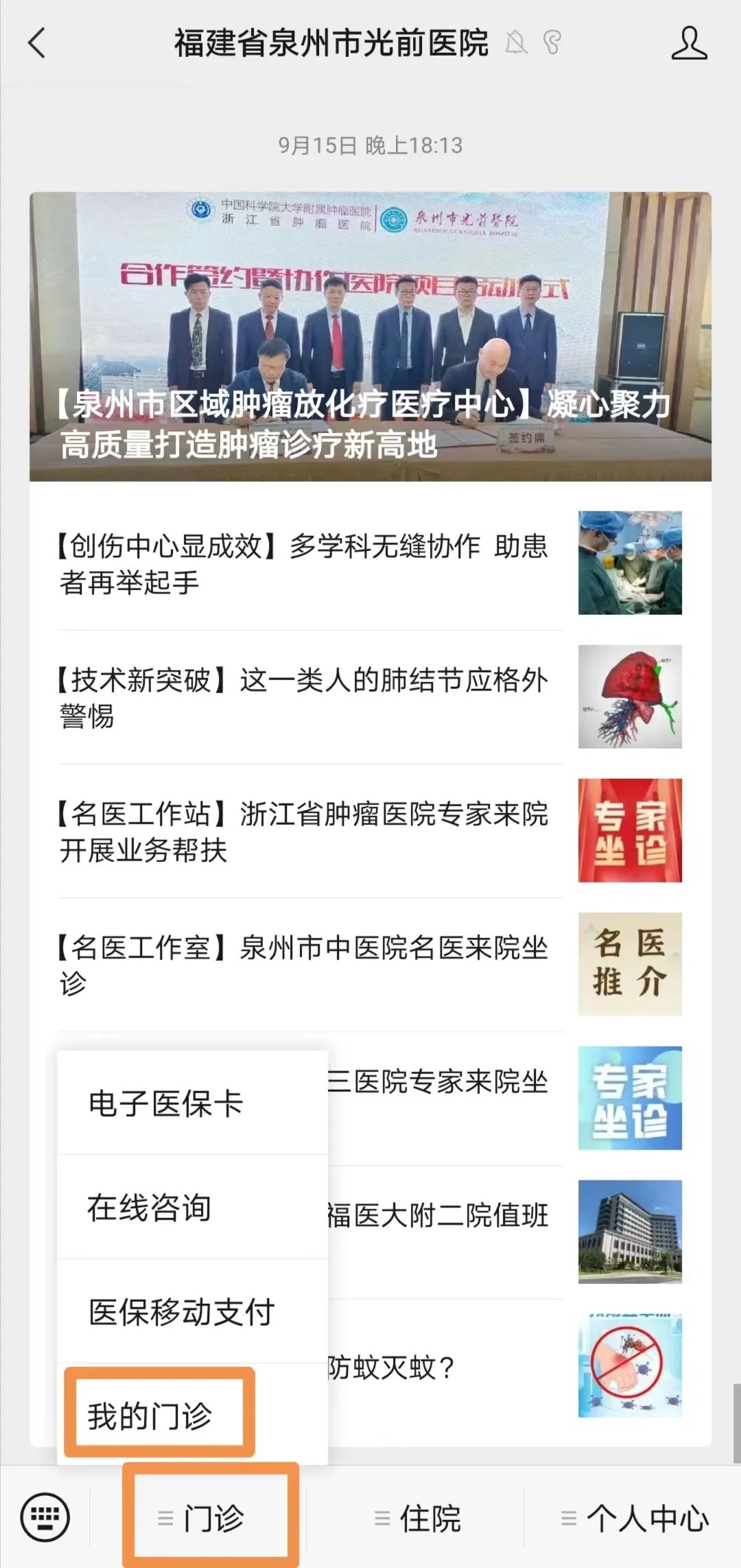Tap the 门诊 bottom menu

coord(211,1518)
